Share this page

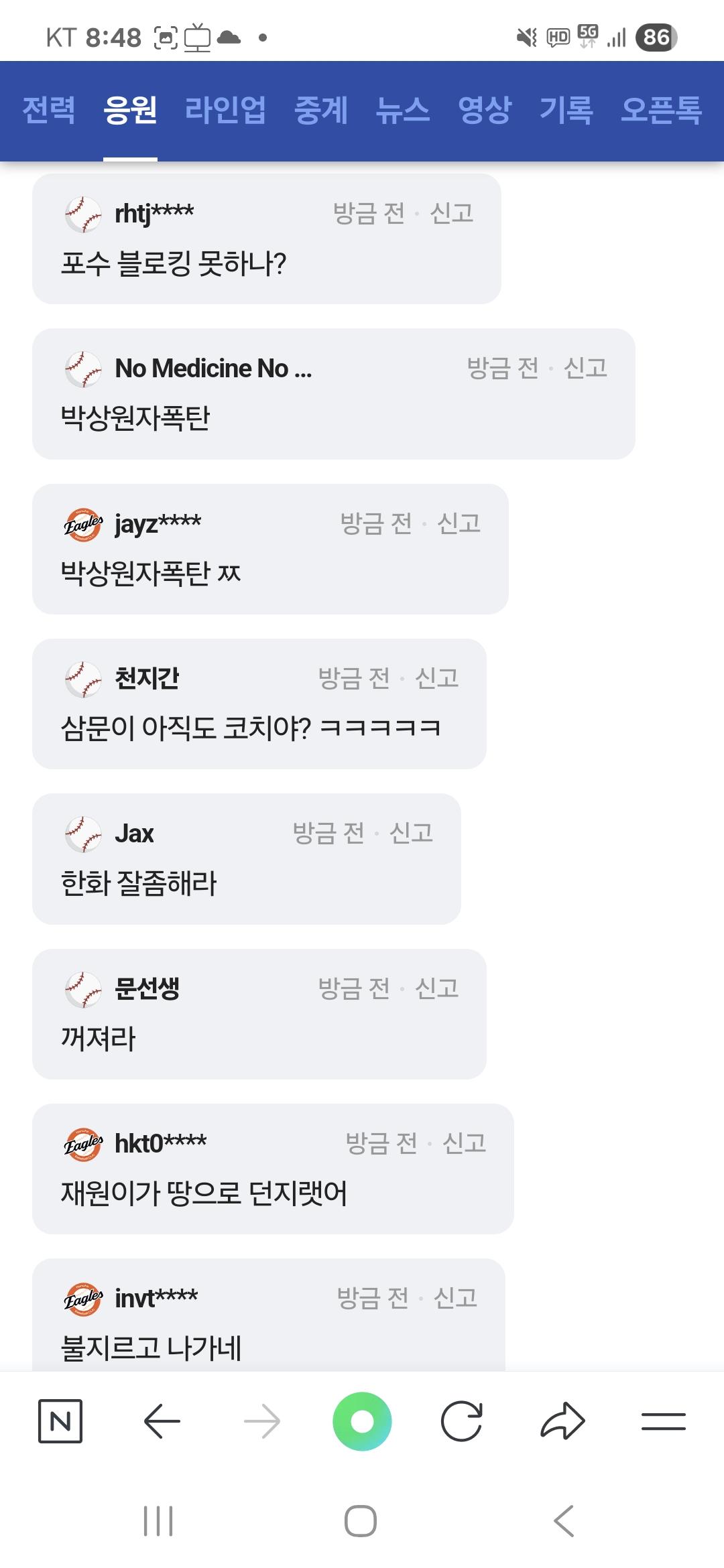(x=562, y=1421)
